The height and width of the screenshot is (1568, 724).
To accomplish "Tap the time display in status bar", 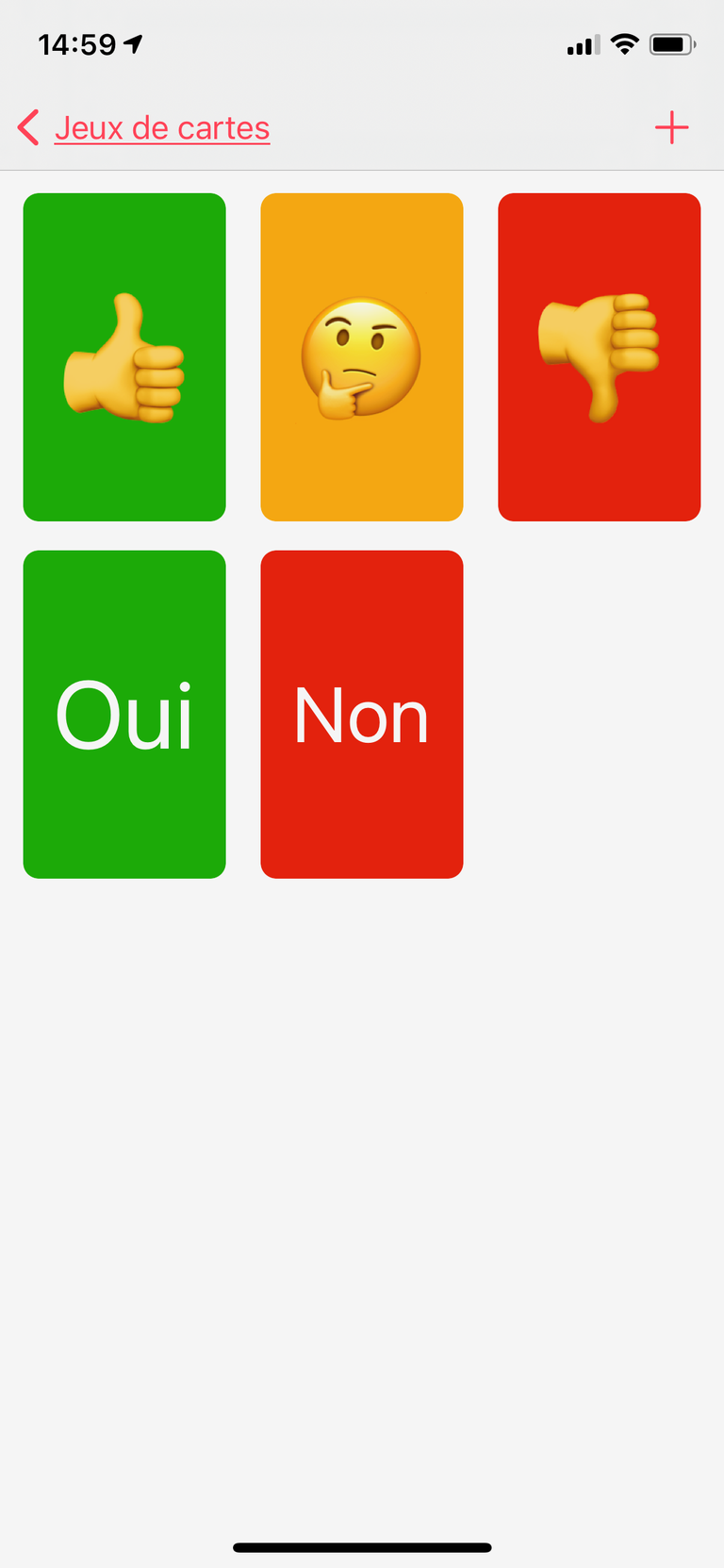I will (x=75, y=43).
